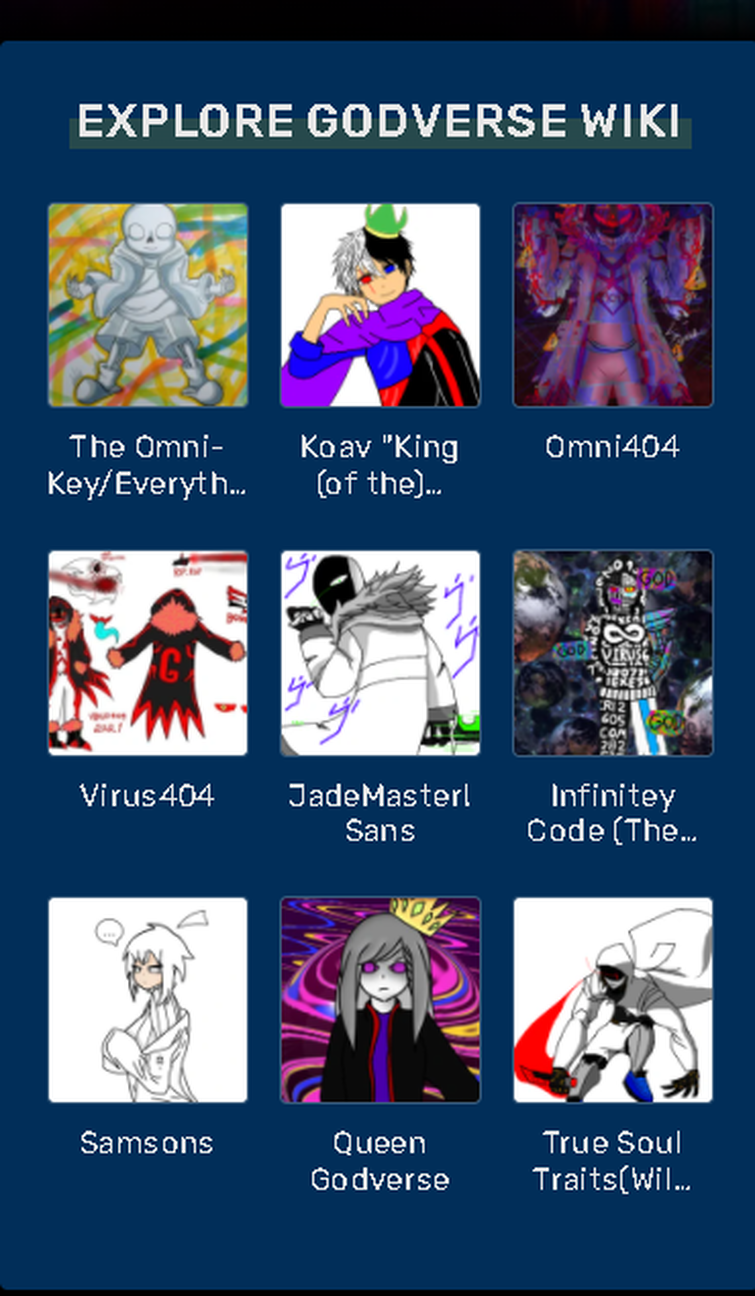Viewport: 755px width, 1296px height.
Task: Open the Samsons article link
Action: [x=146, y=1142]
